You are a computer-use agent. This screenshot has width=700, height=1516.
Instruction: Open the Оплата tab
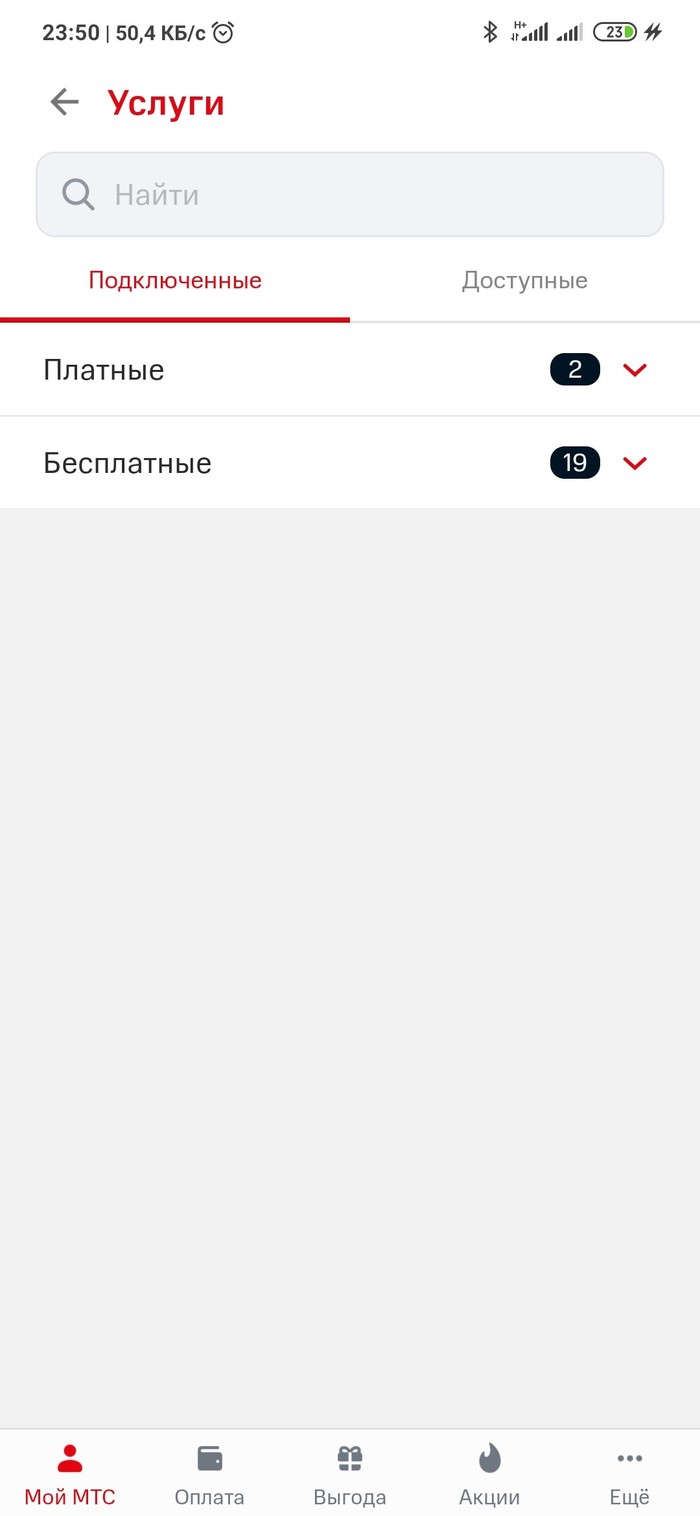click(209, 1474)
